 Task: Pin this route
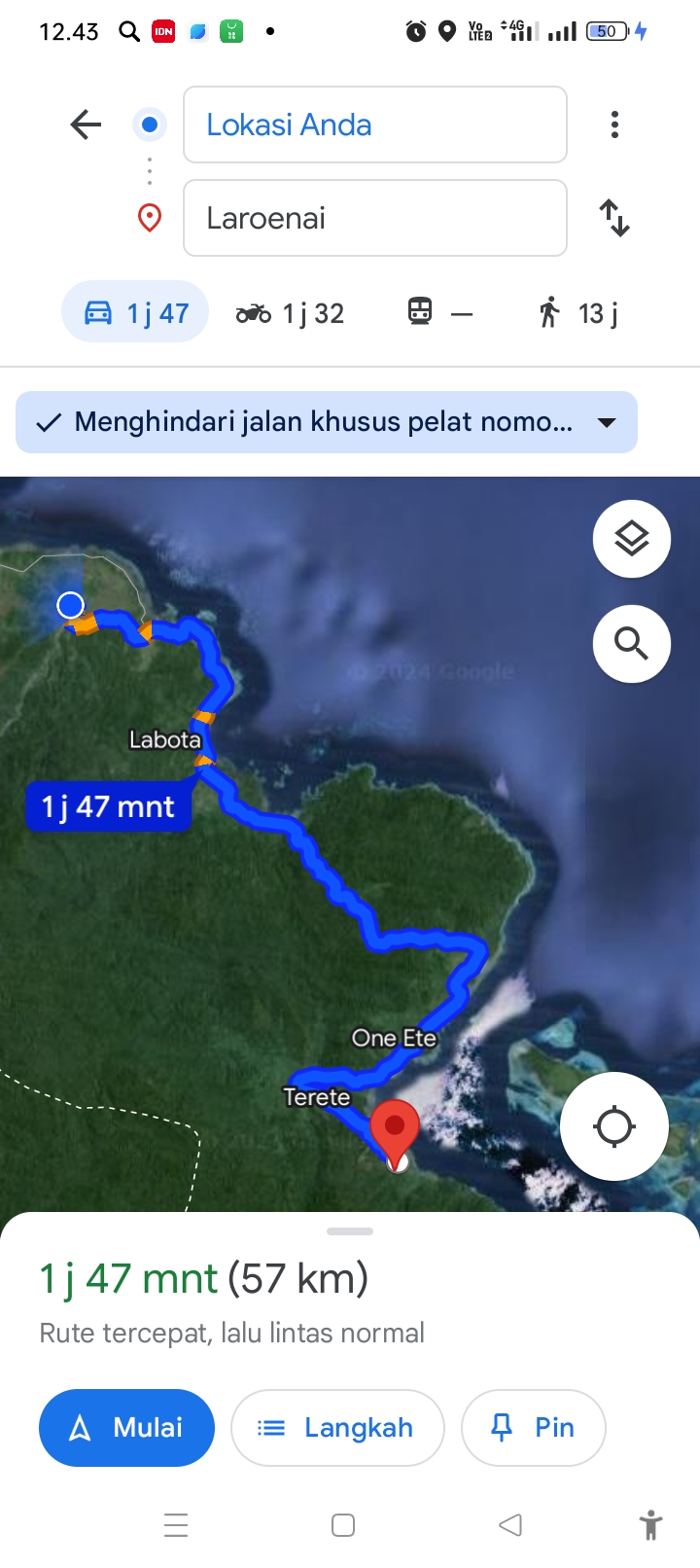click(533, 1428)
